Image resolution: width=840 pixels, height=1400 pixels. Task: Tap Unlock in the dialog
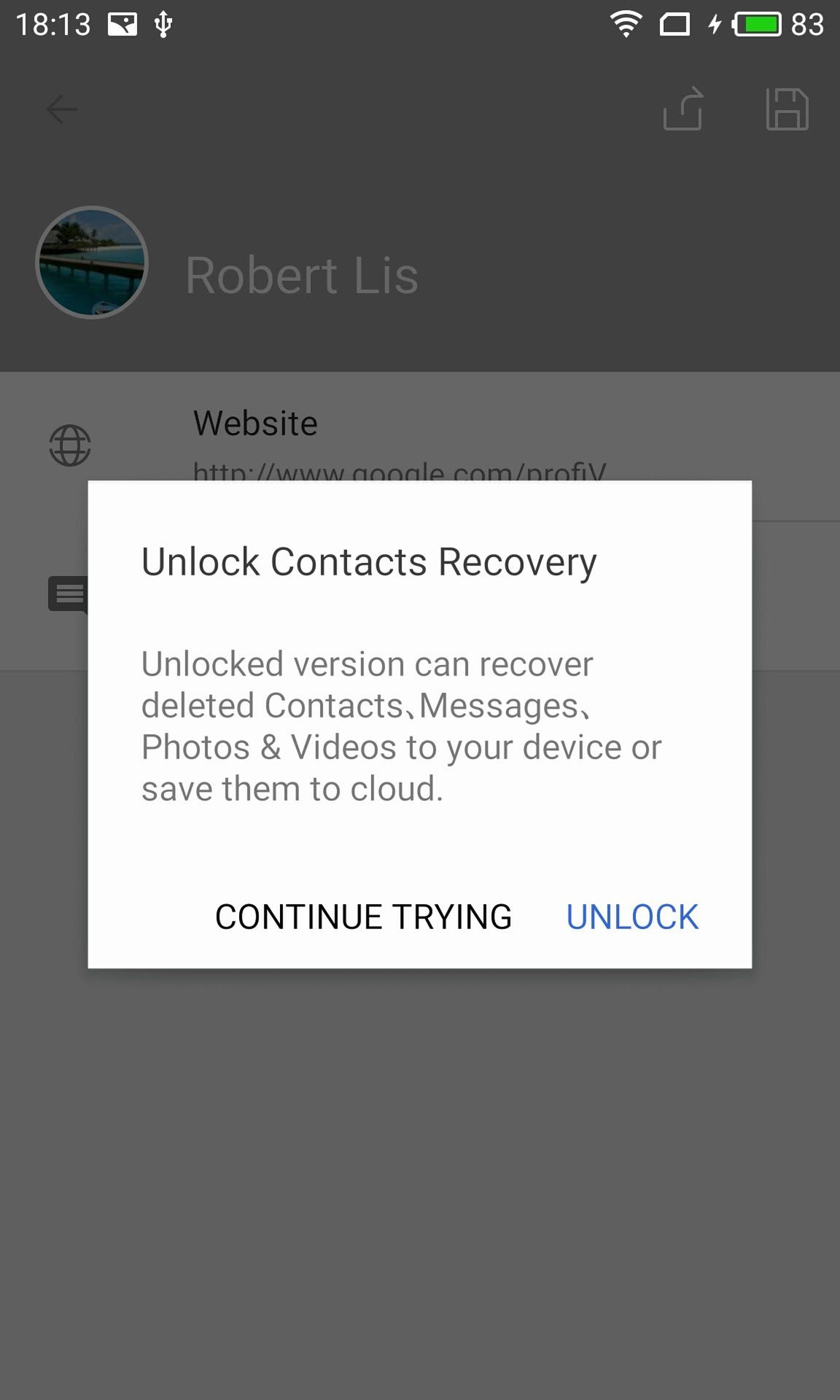pyautogui.click(x=632, y=917)
